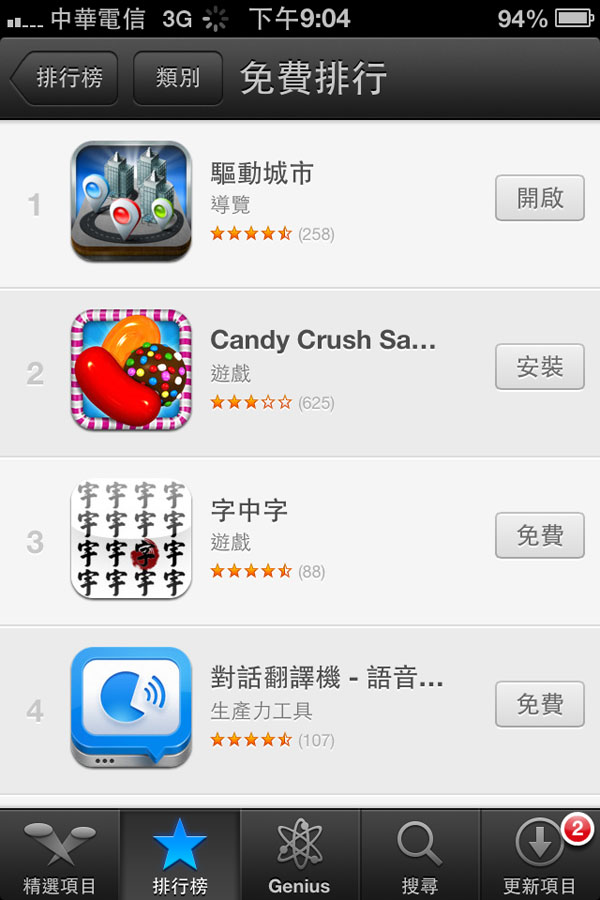Tap 開啟 for 驅動城市
This screenshot has height=900, width=600.
(540, 198)
